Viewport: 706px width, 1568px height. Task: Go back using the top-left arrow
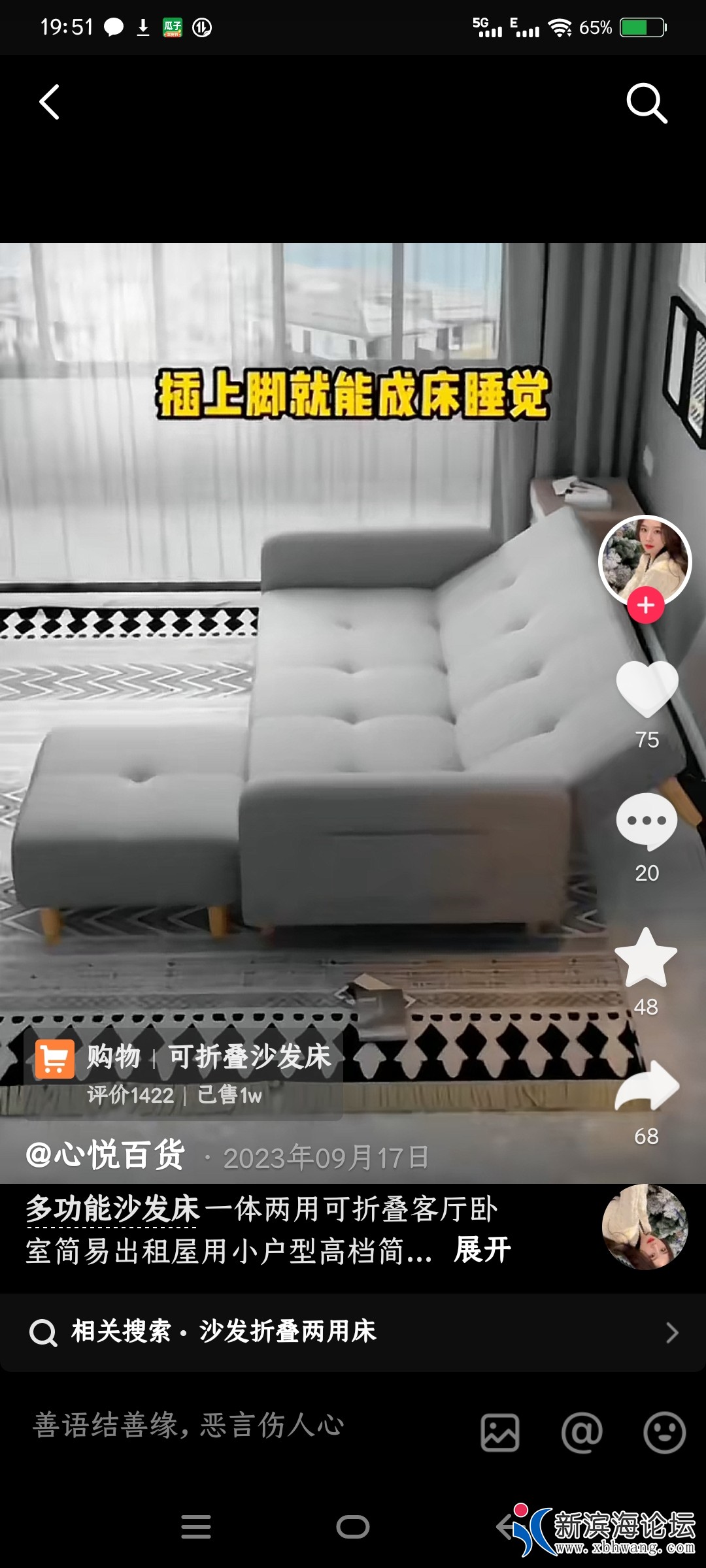click(49, 103)
